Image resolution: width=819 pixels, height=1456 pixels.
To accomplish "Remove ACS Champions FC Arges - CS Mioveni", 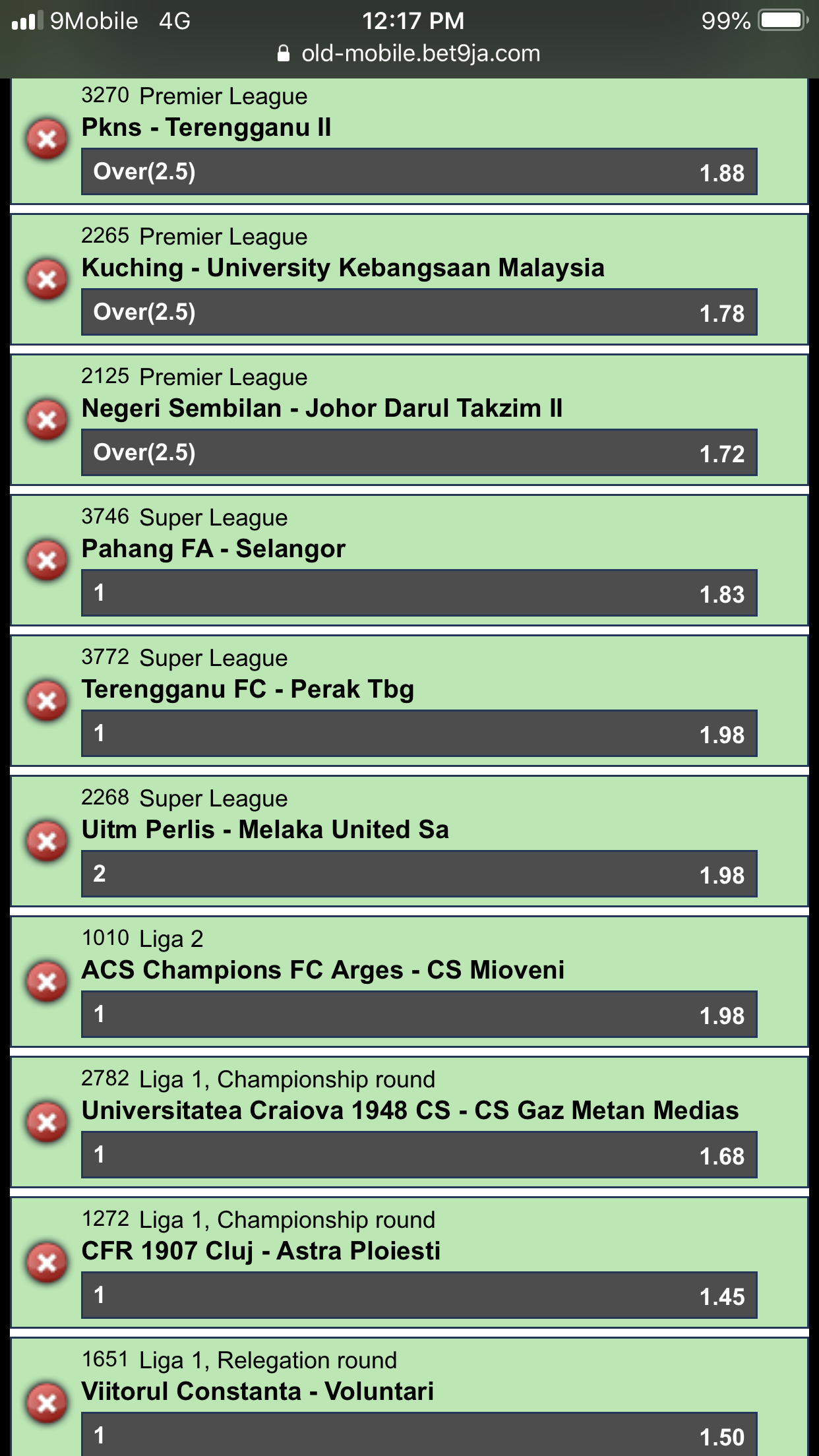I will click(x=47, y=982).
